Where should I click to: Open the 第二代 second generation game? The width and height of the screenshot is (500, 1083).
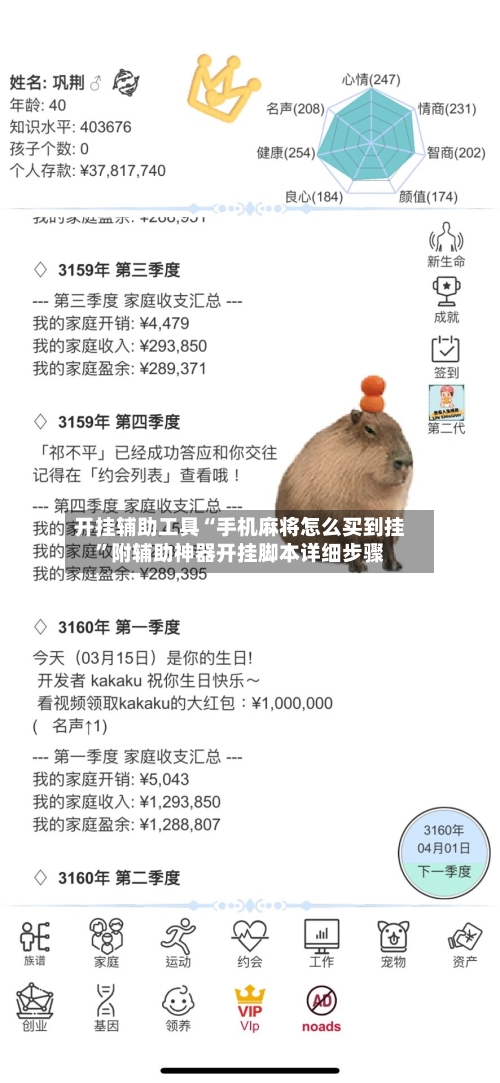click(x=446, y=410)
